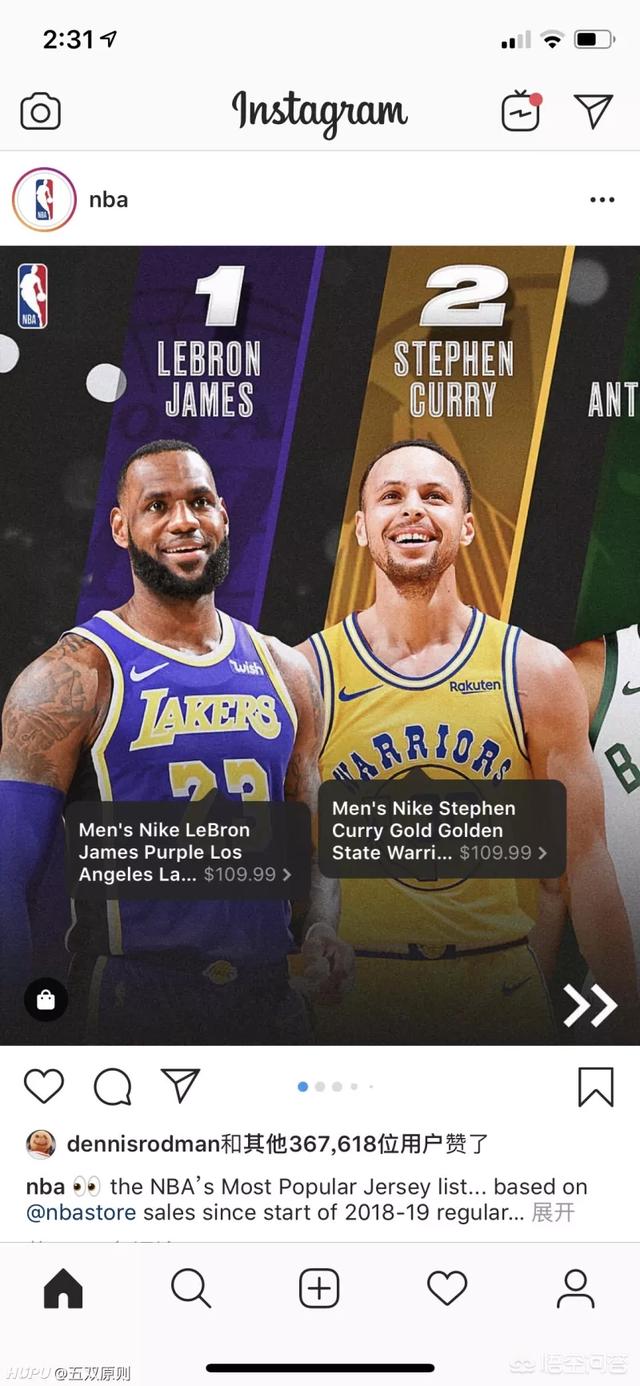Open the nba profile avatar
This screenshot has height=1386, width=640.
tap(44, 199)
